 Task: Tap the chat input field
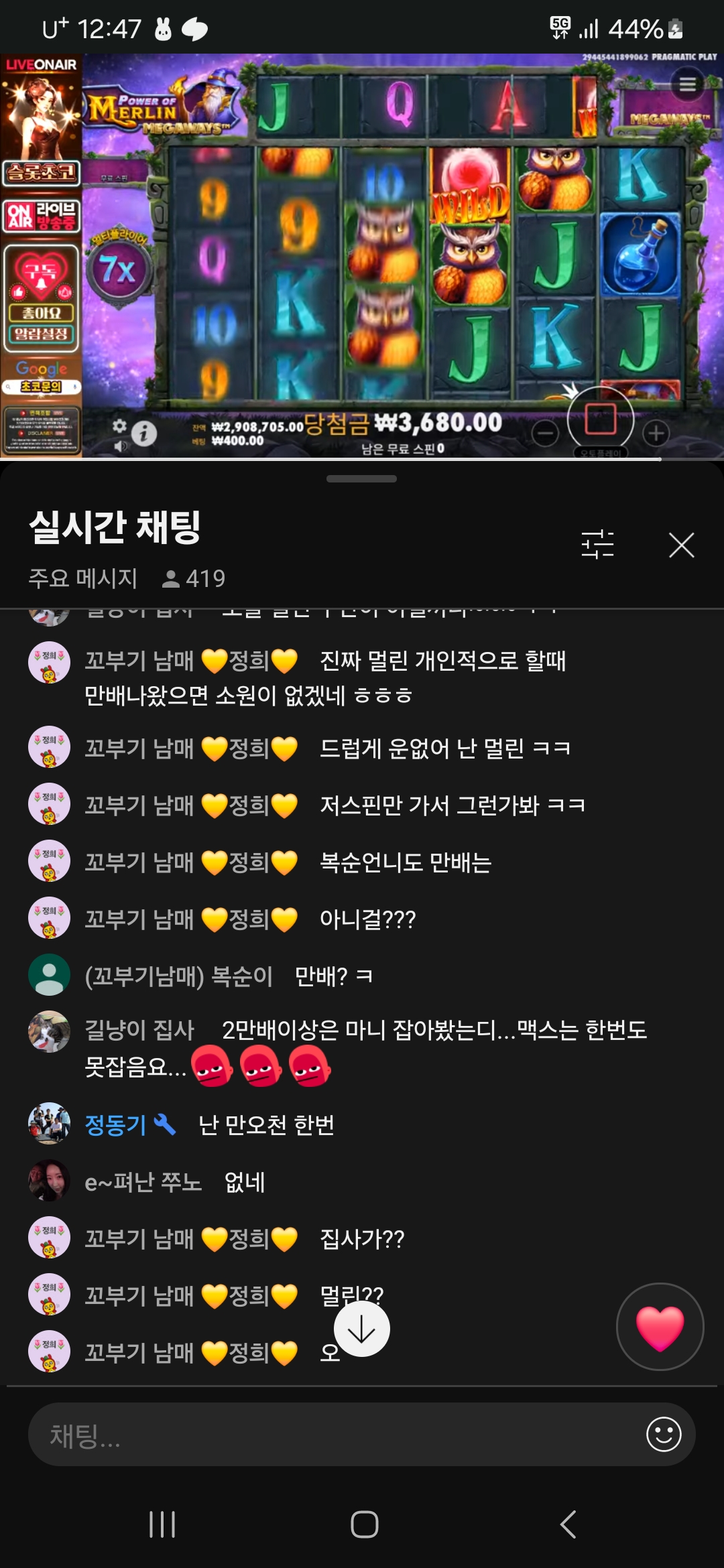335,1435
